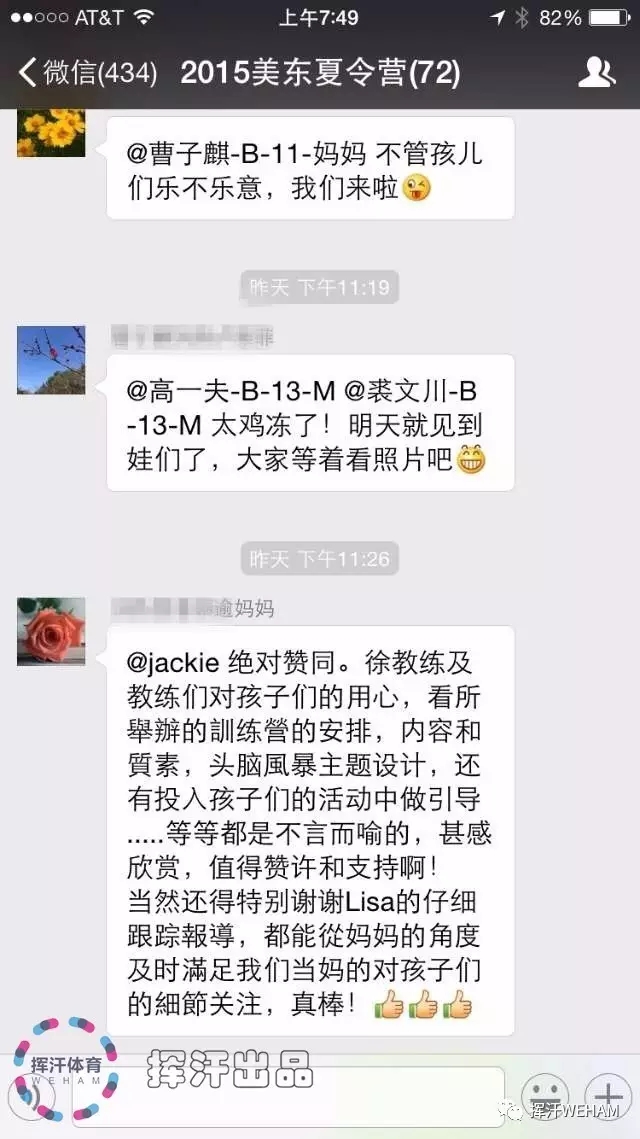This screenshot has height=1139, width=640.
Task: Open the group members info icon
Action: (x=597, y=72)
